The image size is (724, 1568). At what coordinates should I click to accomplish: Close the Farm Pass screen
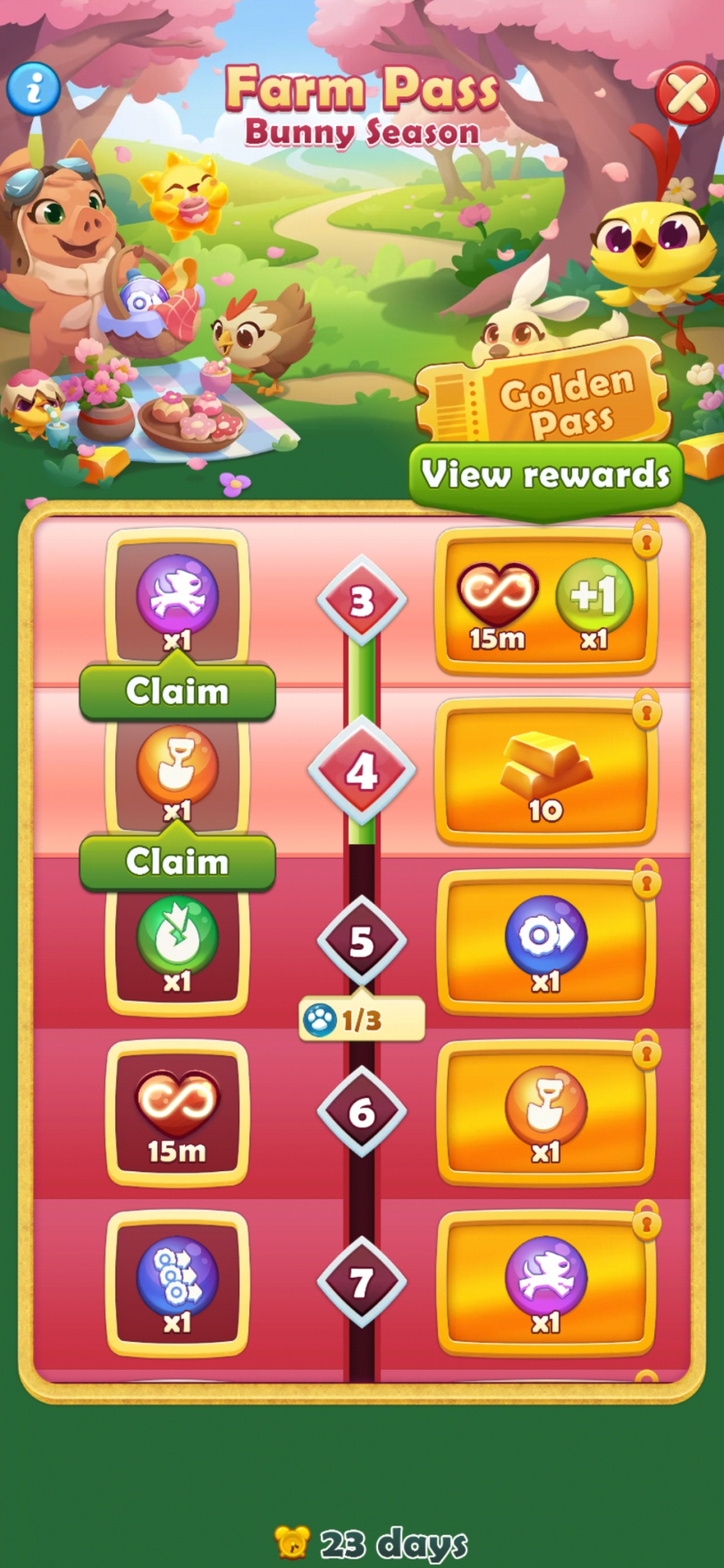point(687,94)
